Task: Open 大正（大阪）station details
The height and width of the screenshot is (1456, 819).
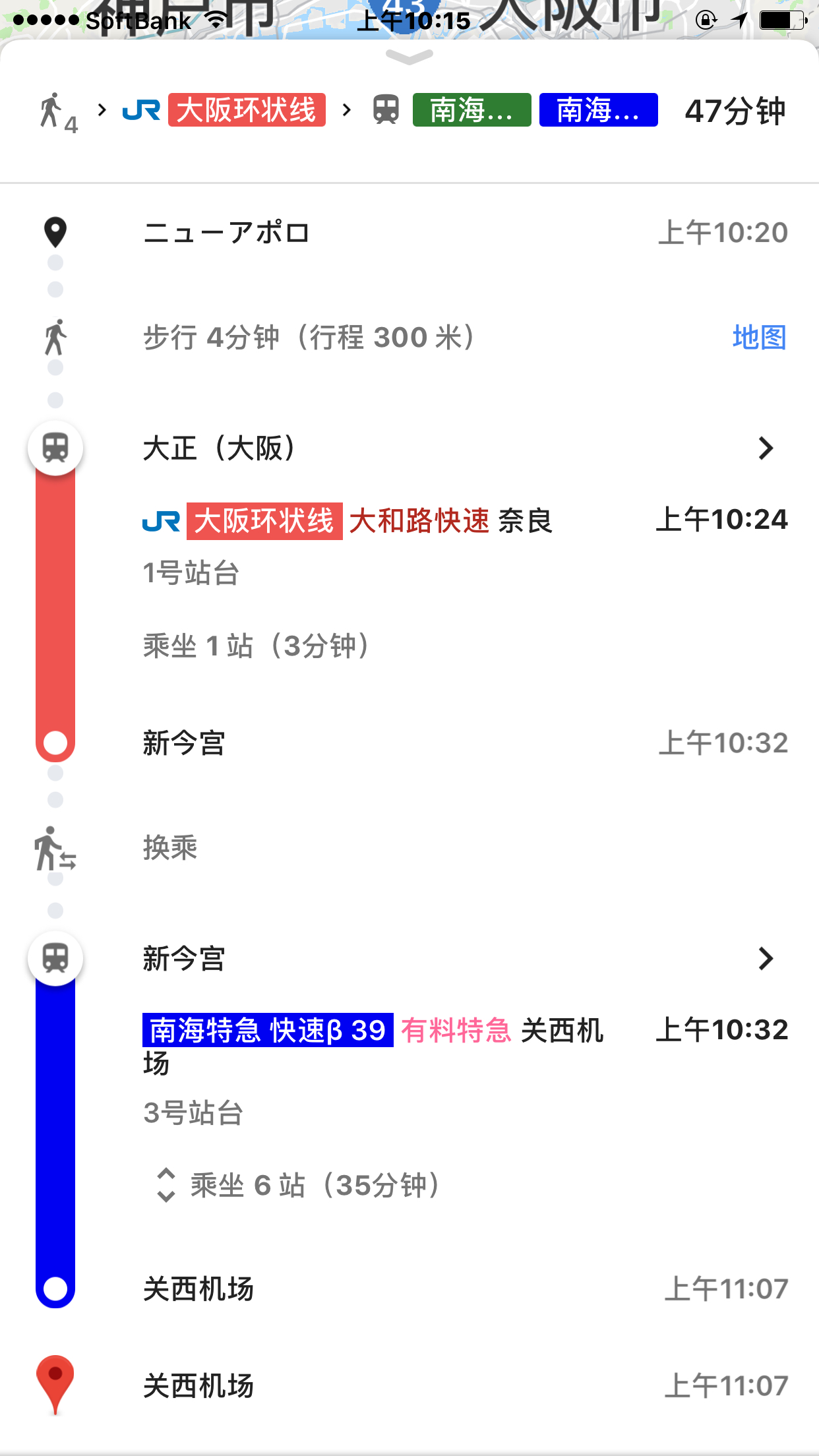Action: tap(765, 448)
